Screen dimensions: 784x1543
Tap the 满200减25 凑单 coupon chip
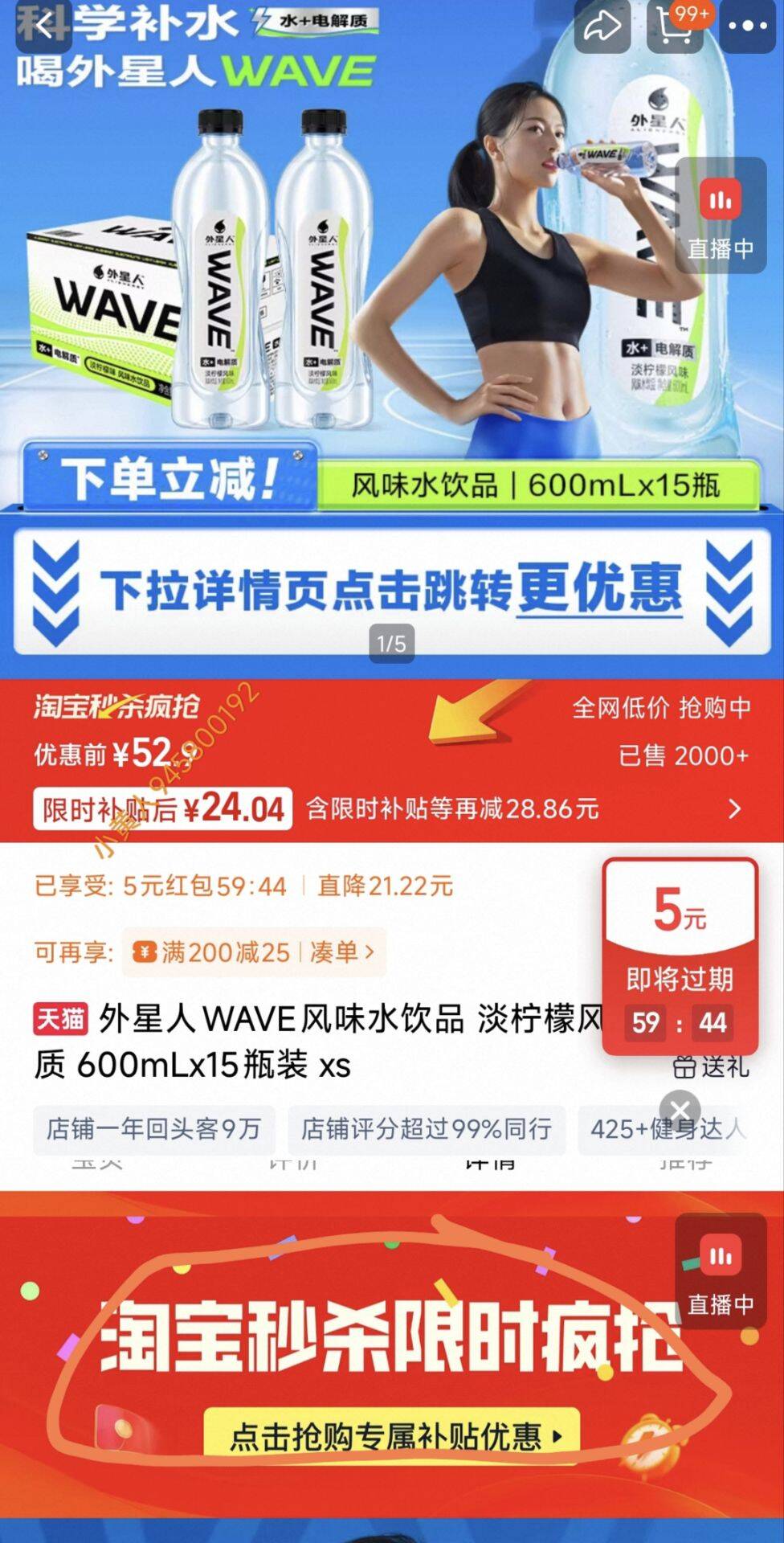click(254, 952)
